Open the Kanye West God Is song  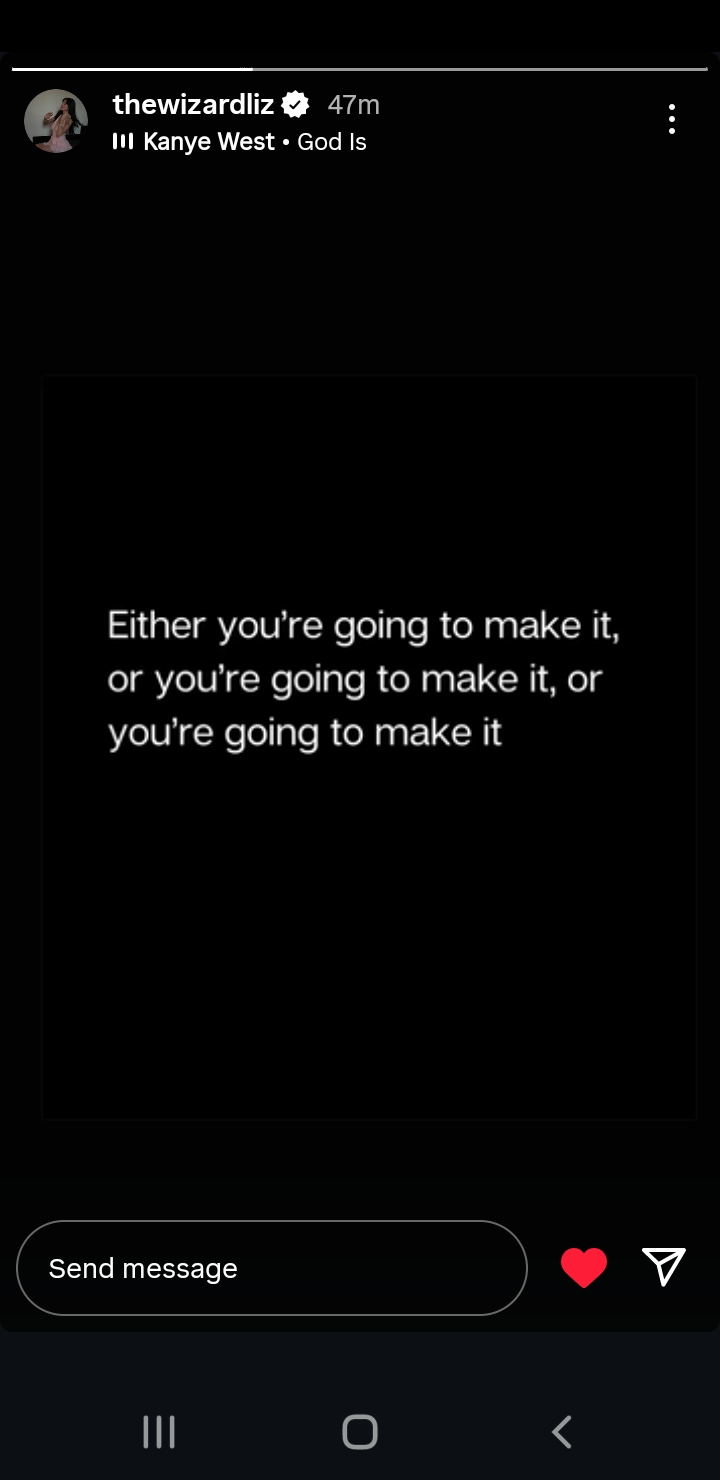(x=239, y=142)
